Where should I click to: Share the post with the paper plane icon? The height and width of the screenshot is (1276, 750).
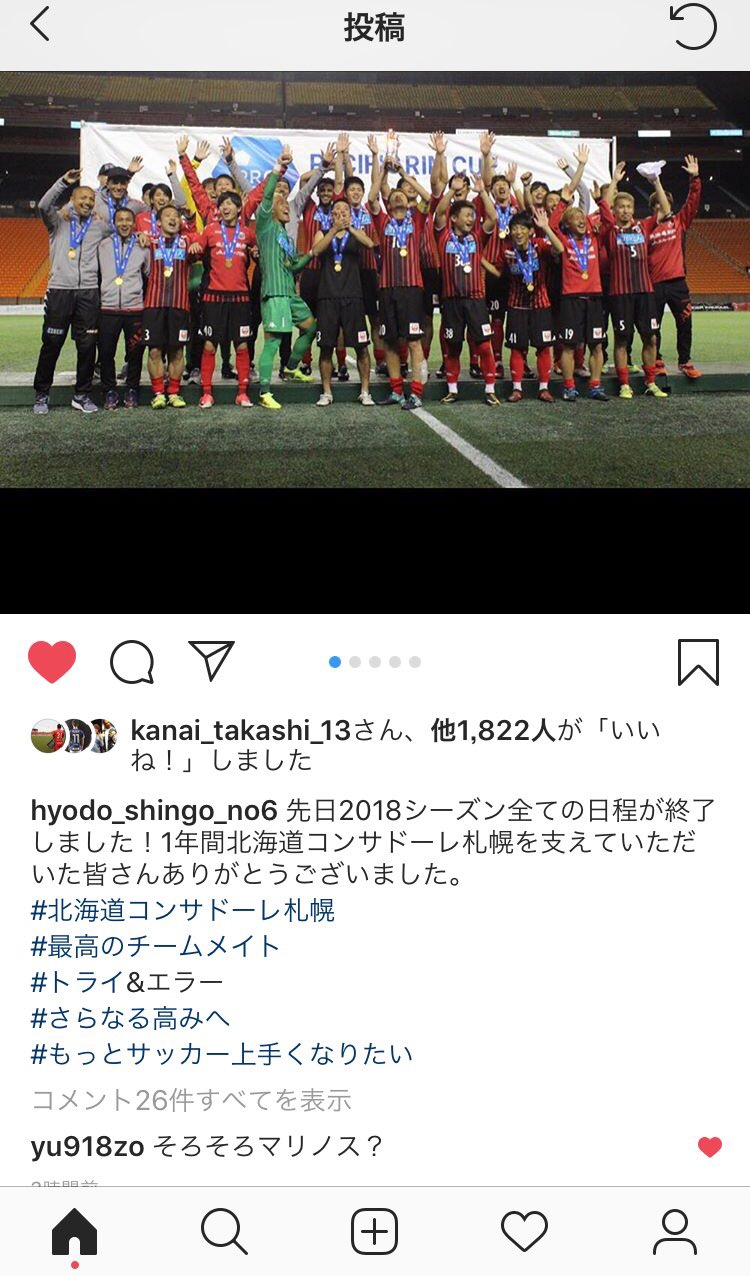point(211,661)
